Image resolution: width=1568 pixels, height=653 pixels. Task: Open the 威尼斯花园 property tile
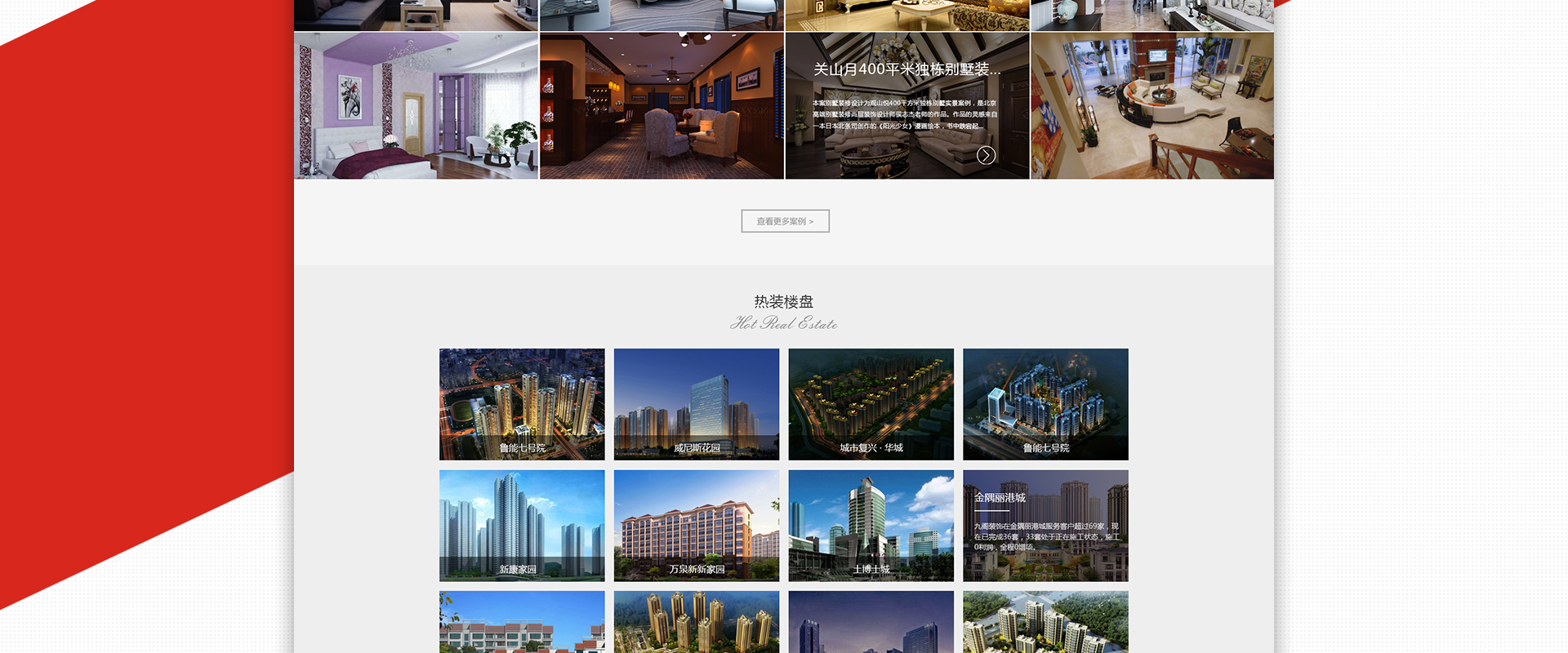pyautogui.click(x=697, y=404)
